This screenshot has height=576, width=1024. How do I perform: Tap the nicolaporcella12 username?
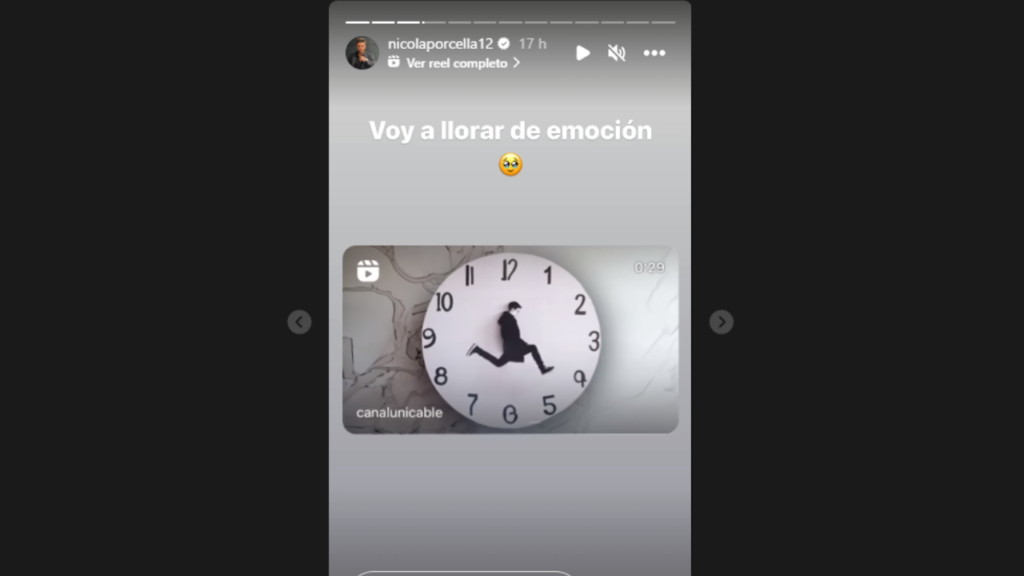point(440,43)
